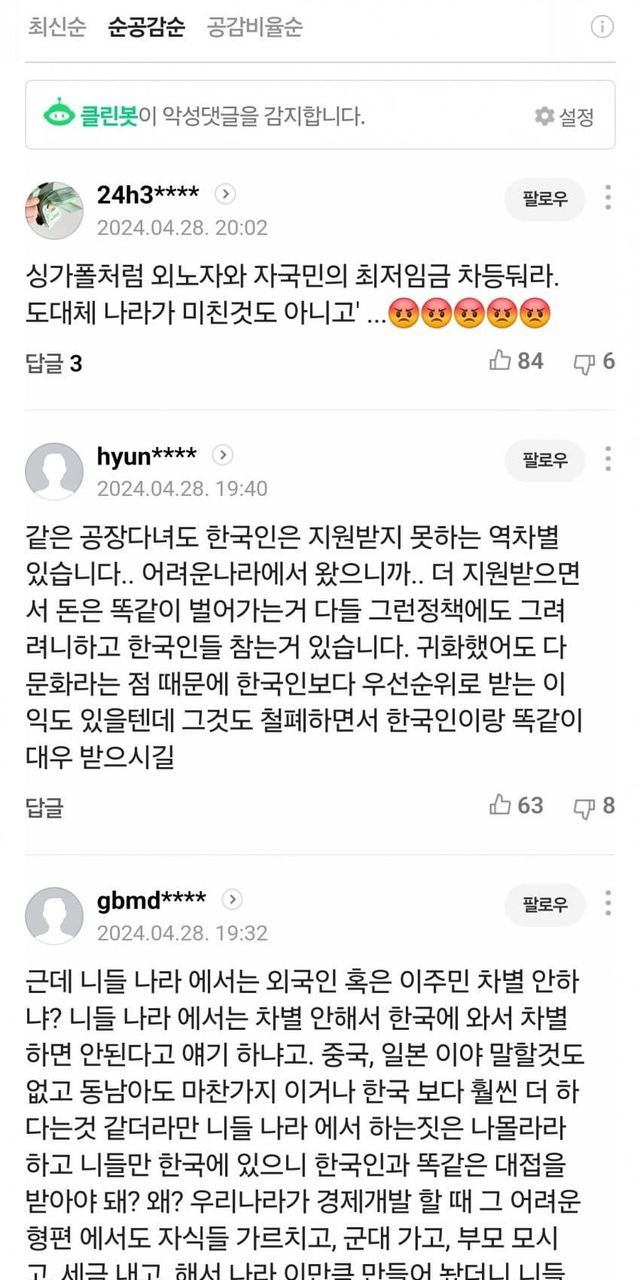The height and width of the screenshot is (1280, 640).
Task: Downvote the hyun**** comment
Action: (x=594, y=805)
